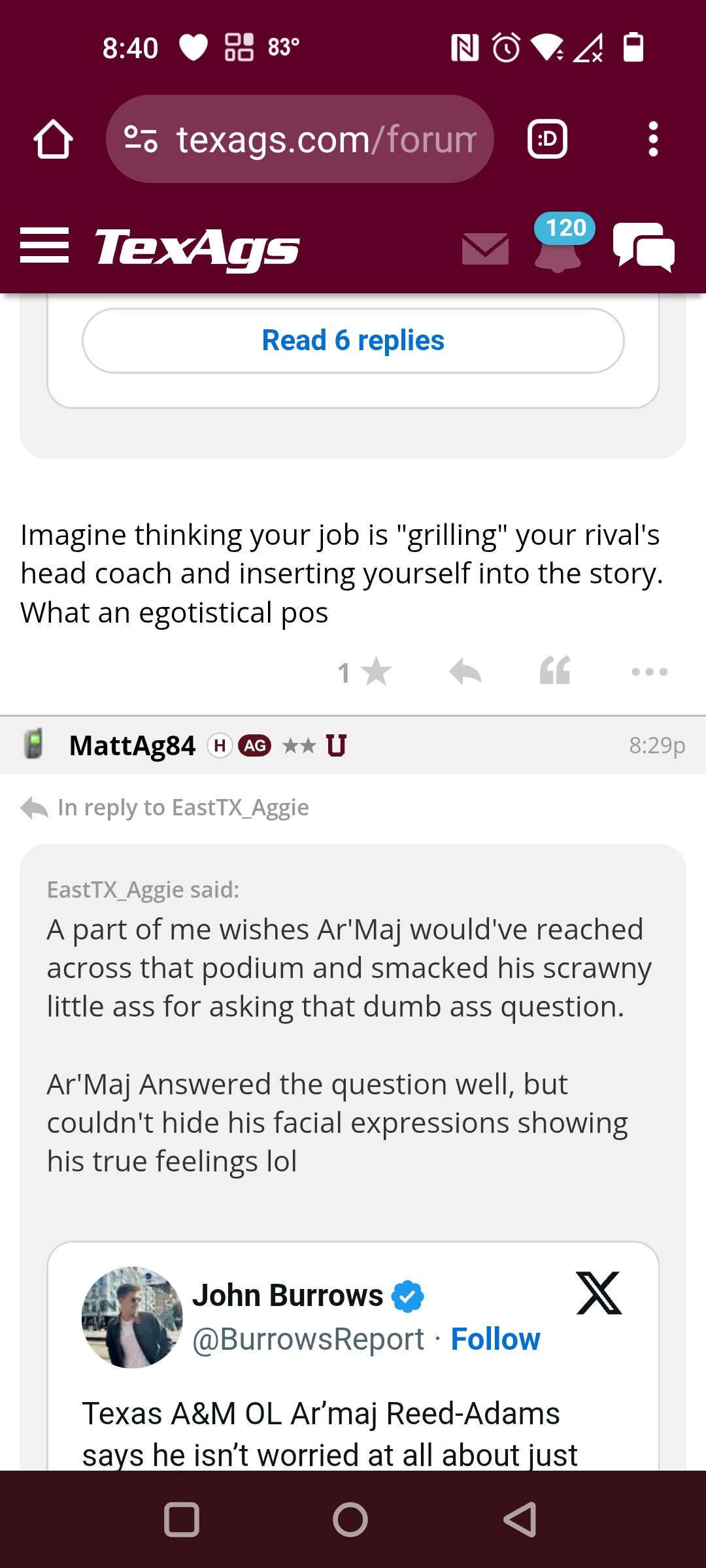Go back using the system back button
This screenshot has width=706, height=1568.
[521, 1520]
